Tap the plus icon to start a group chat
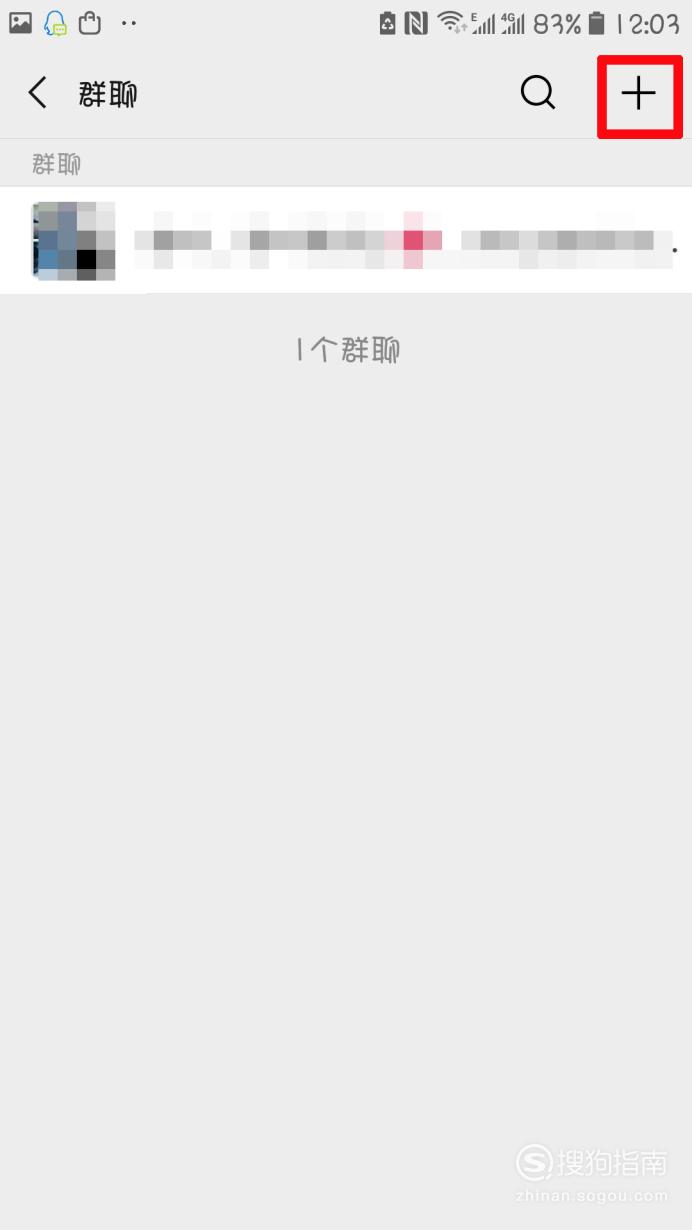Screen dimensions: 692x1230 coord(638,94)
